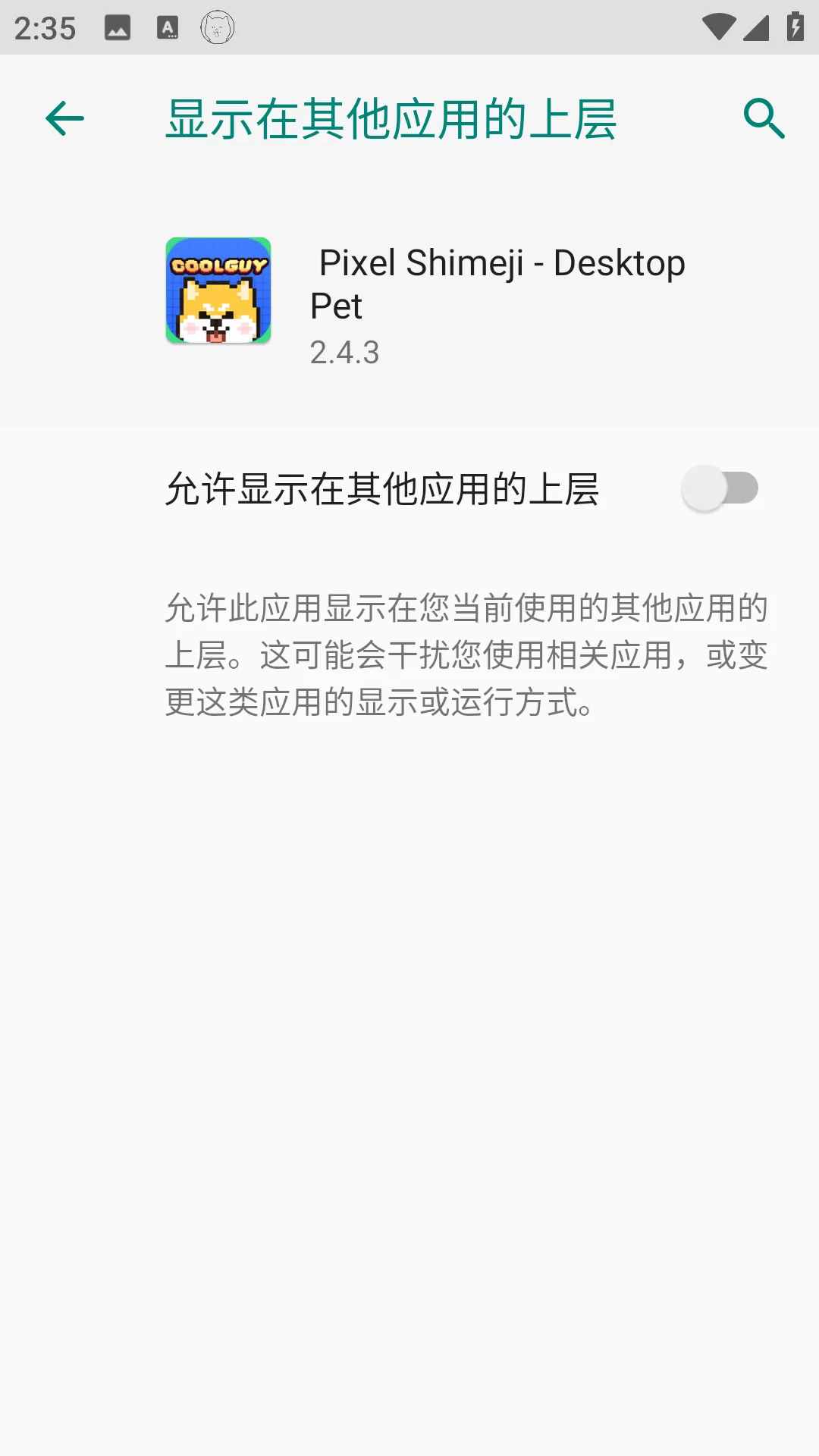Click the 允许显示在其他应用的上层 row
819x1456 pixels.
pyautogui.click(x=409, y=488)
